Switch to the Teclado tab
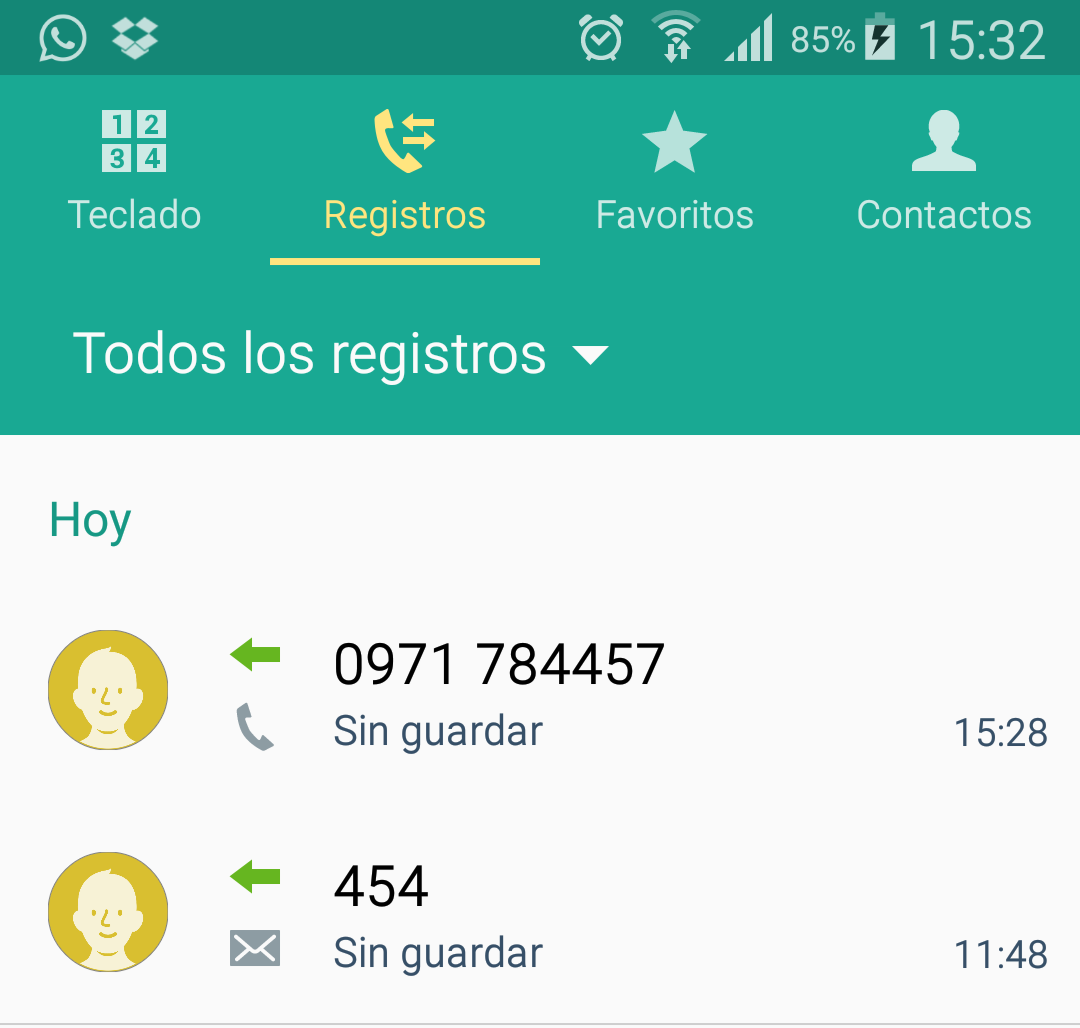 pyautogui.click(x=135, y=172)
